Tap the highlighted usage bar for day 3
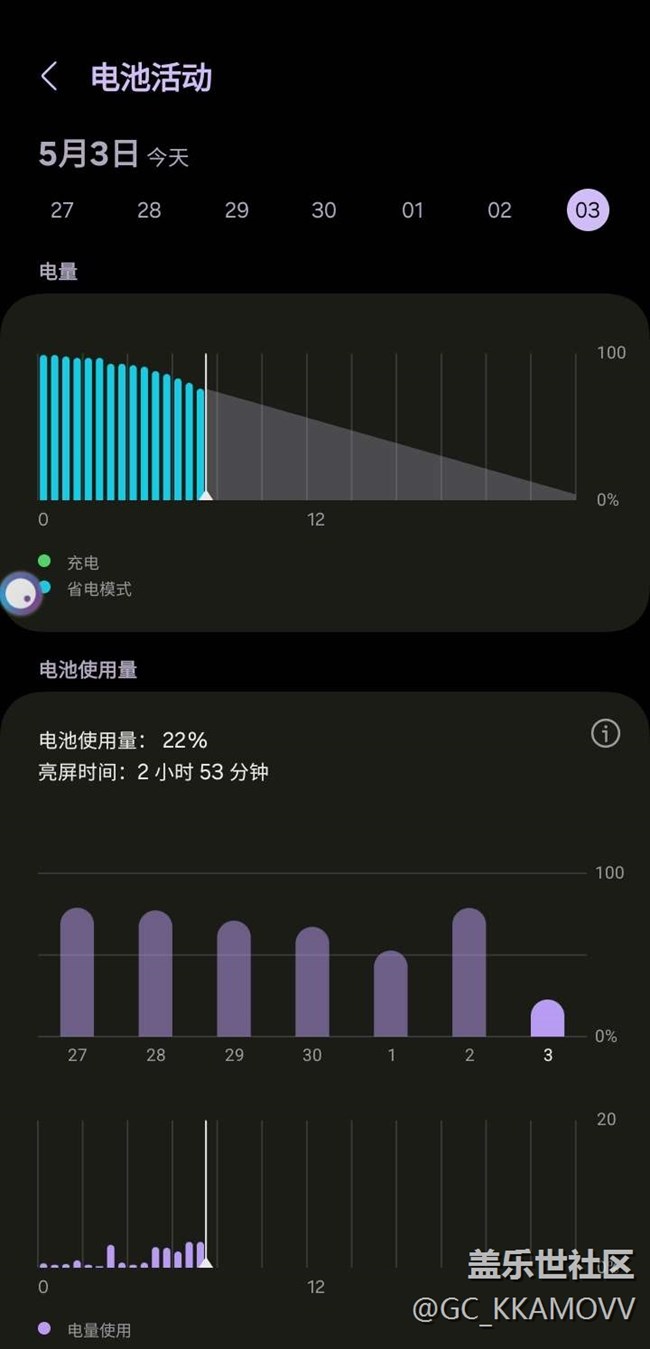This screenshot has width=650, height=1349. click(547, 1020)
